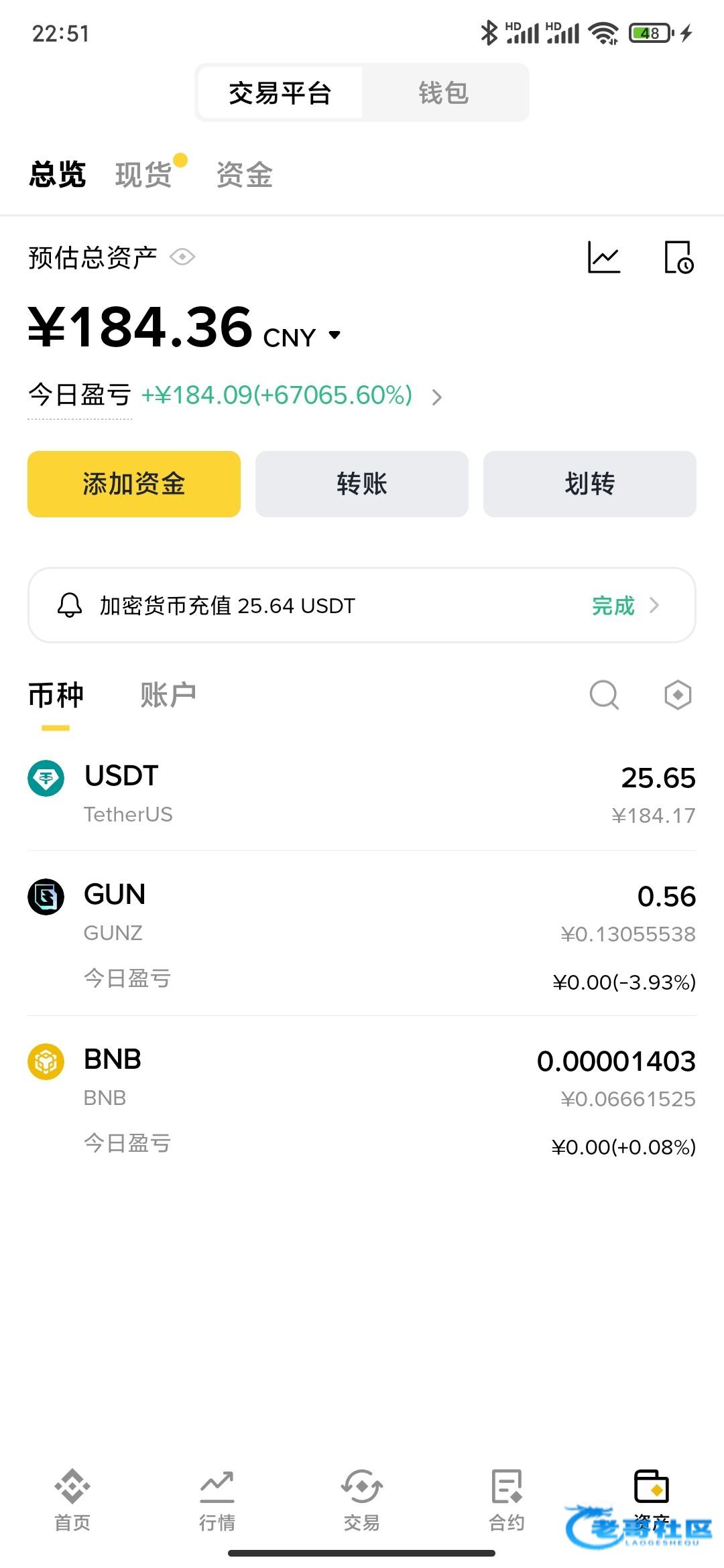
Task: Open the asset analysis chart icon
Action: pos(604,257)
